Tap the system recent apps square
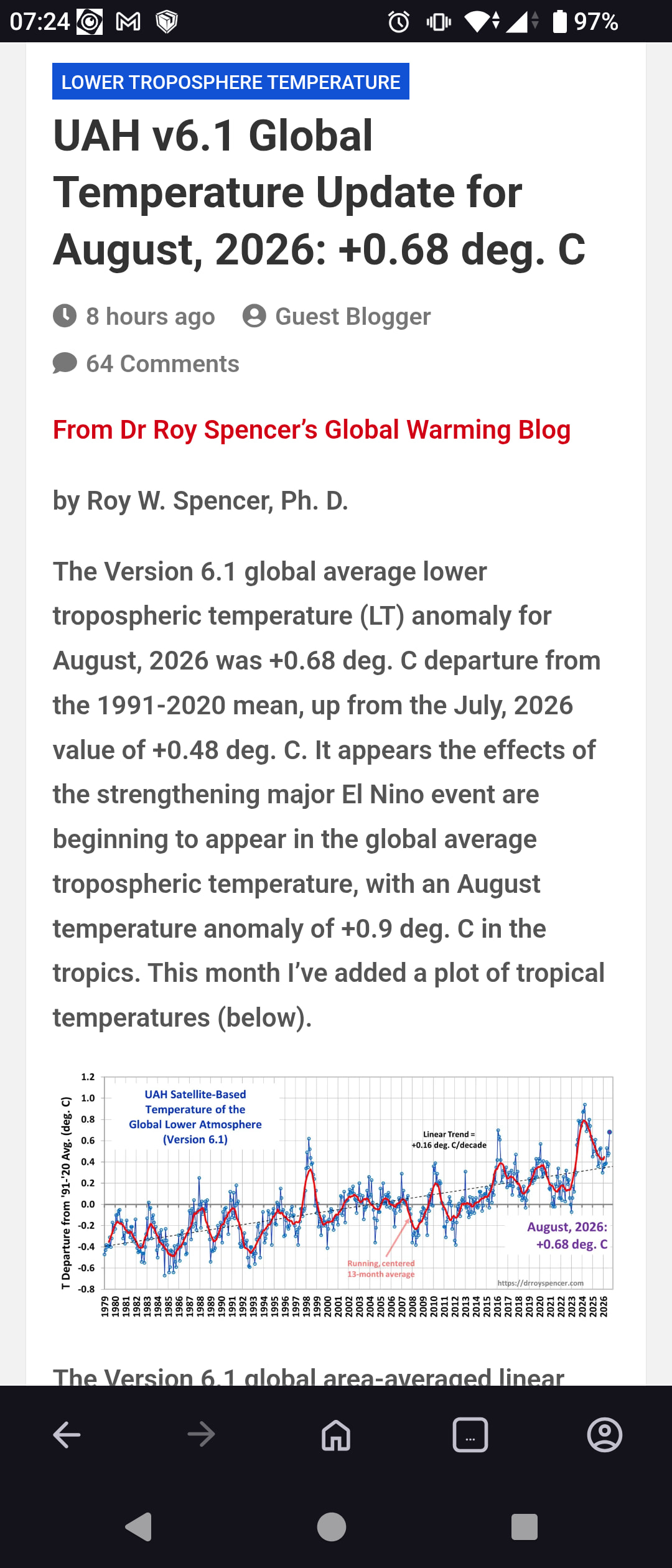 pyautogui.click(x=524, y=1526)
